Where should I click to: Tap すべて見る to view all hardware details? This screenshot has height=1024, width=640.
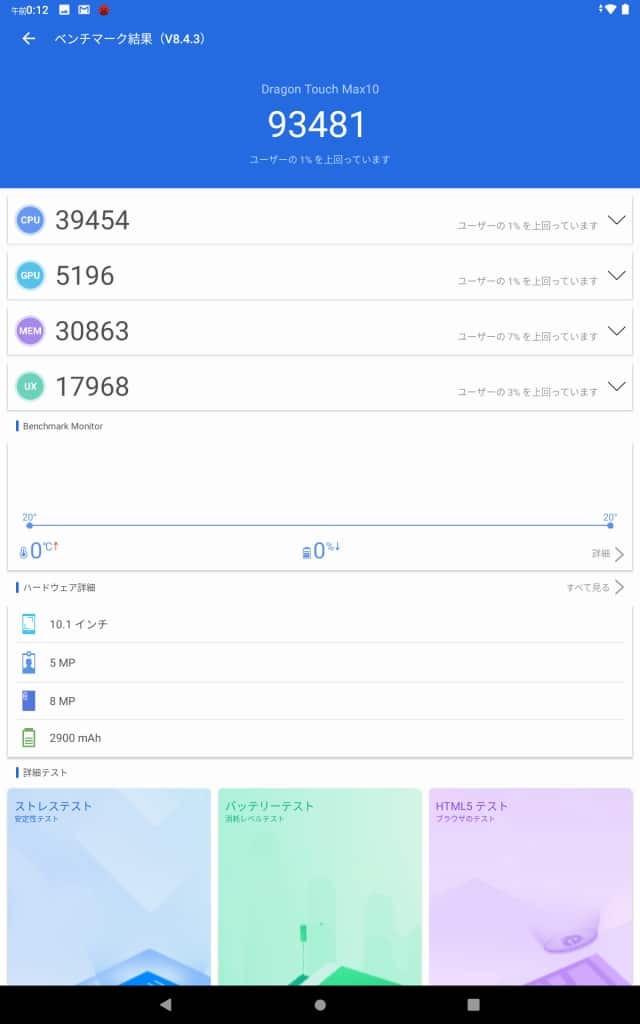point(595,587)
